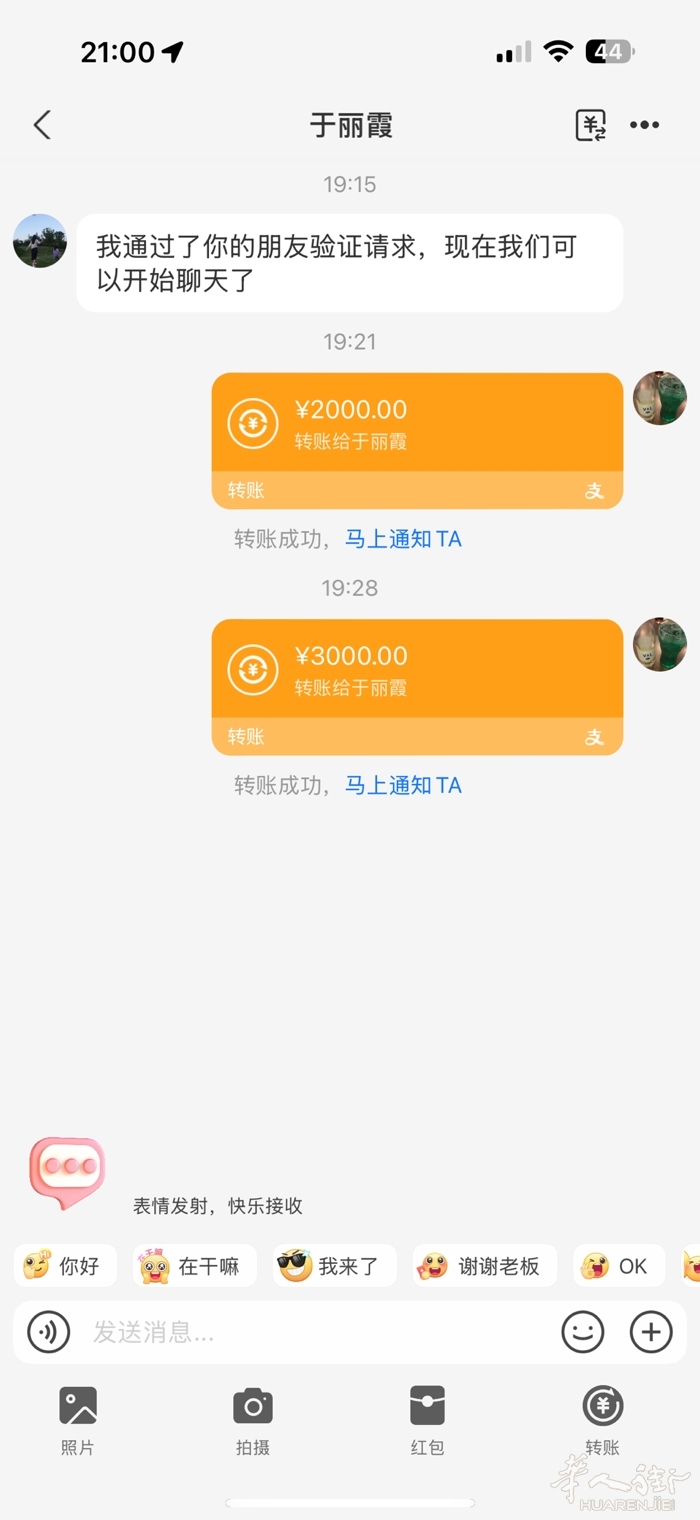Open the transfer records icon in the header
The image size is (700, 1520).
tap(591, 125)
